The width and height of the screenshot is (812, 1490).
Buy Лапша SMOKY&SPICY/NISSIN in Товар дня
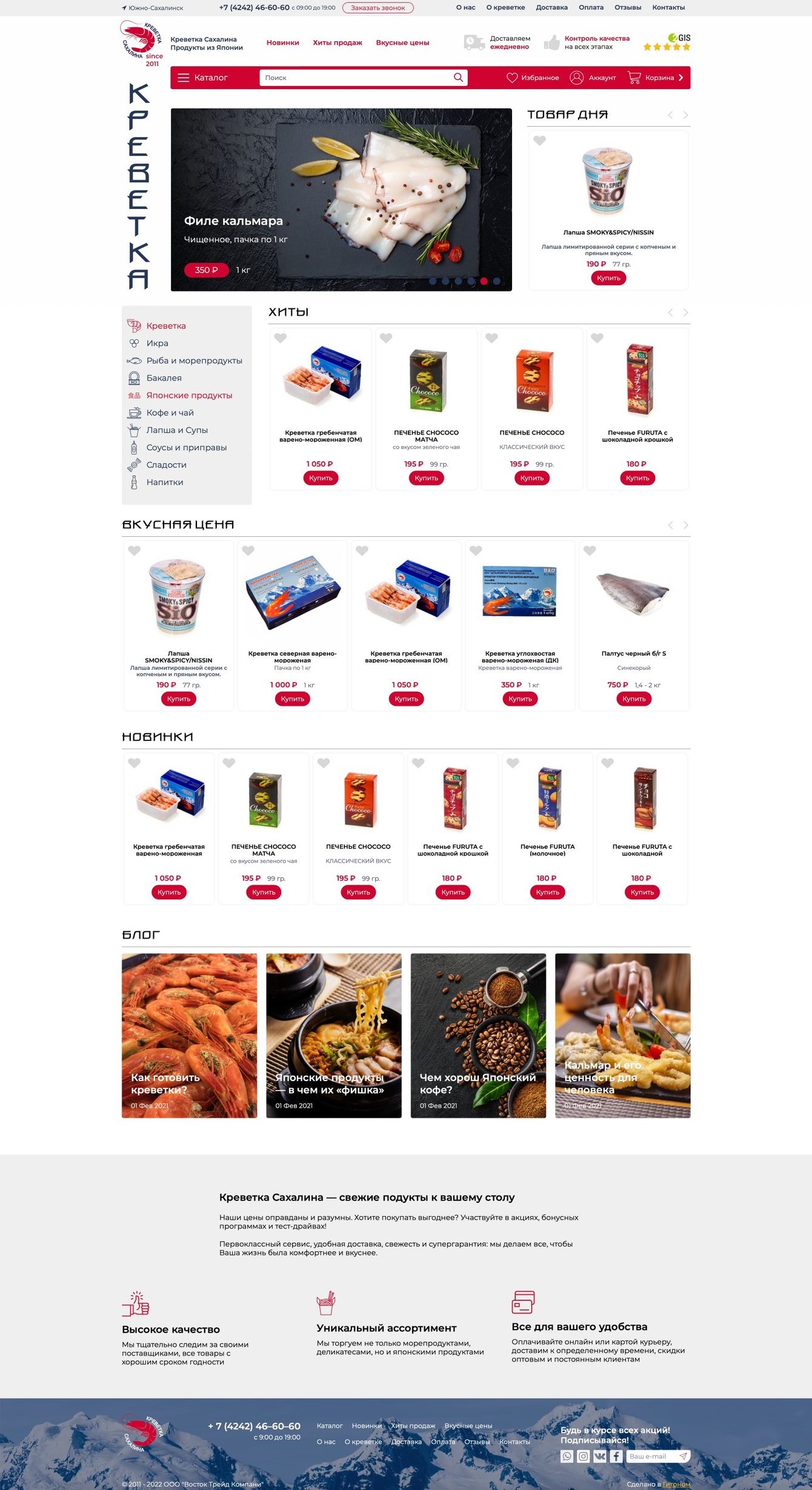pyautogui.click(x=608, y=278)
